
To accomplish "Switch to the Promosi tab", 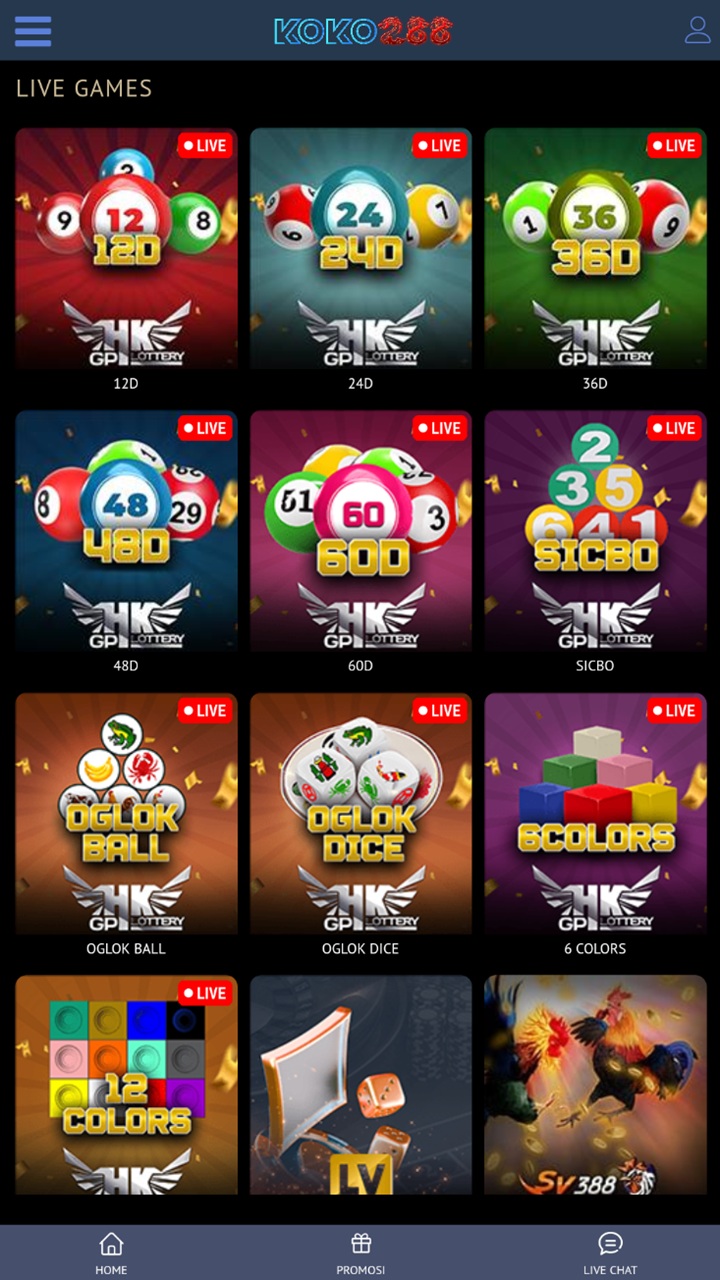I will 361,1253.
